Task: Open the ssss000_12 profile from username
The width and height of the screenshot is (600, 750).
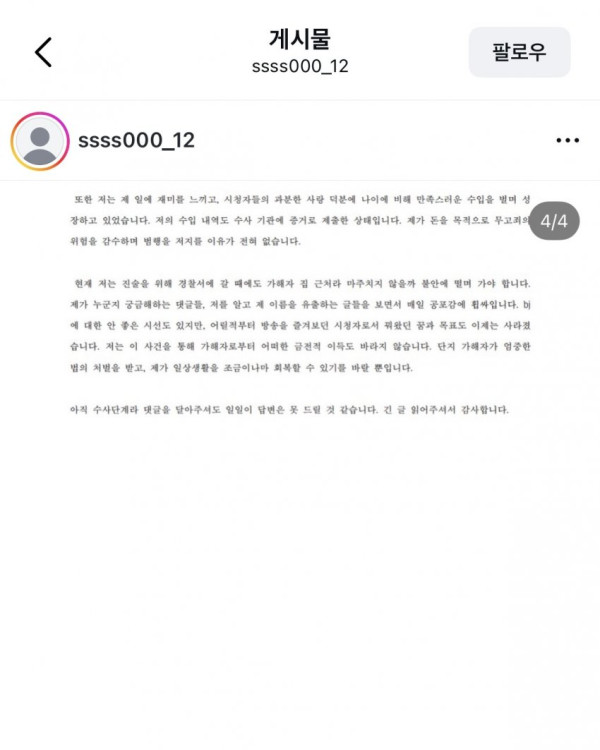Action: [x=136, y=141]
